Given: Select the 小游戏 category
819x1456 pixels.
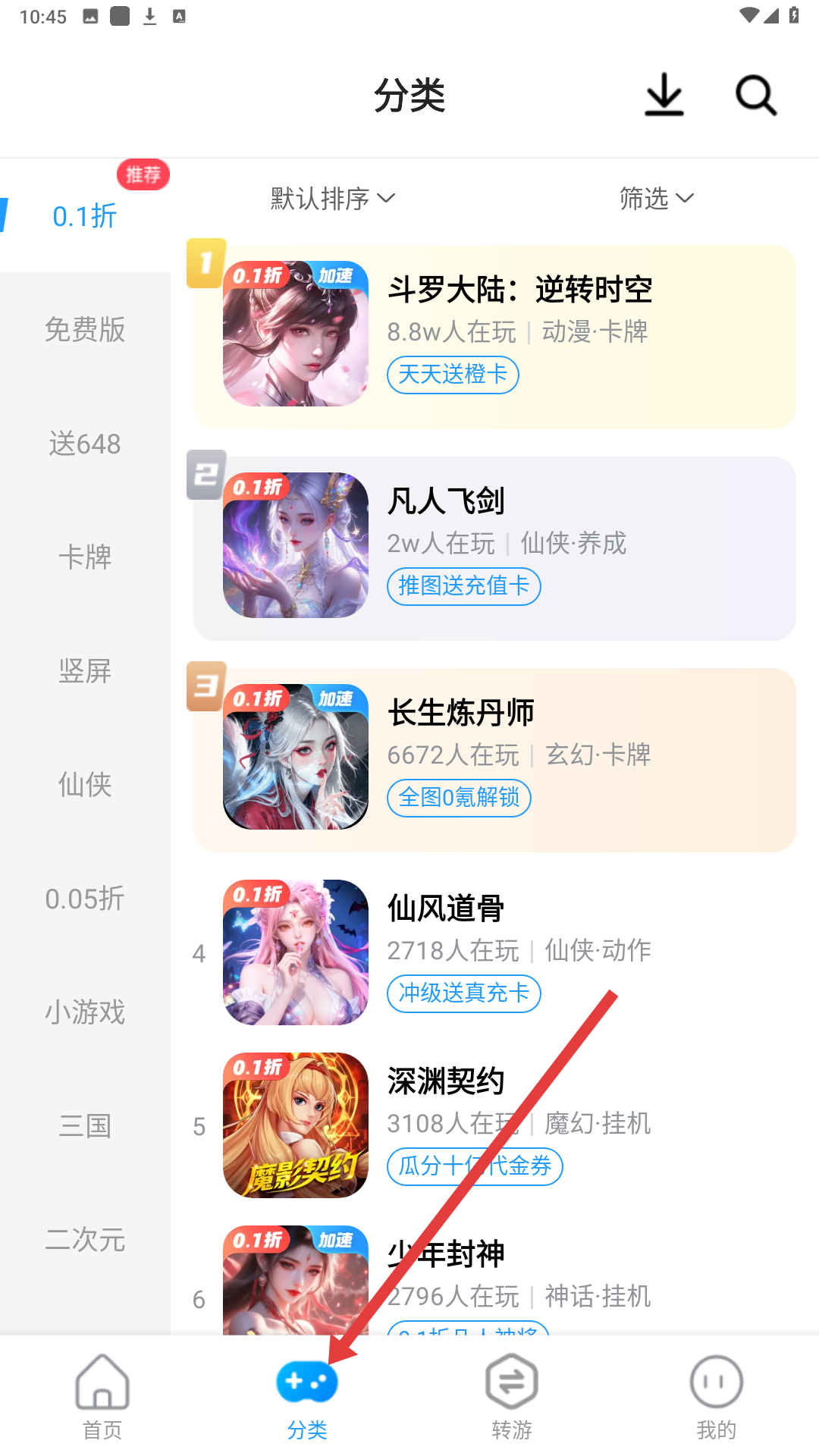Looking at the screenshot, I should (x=85, y=1012).
